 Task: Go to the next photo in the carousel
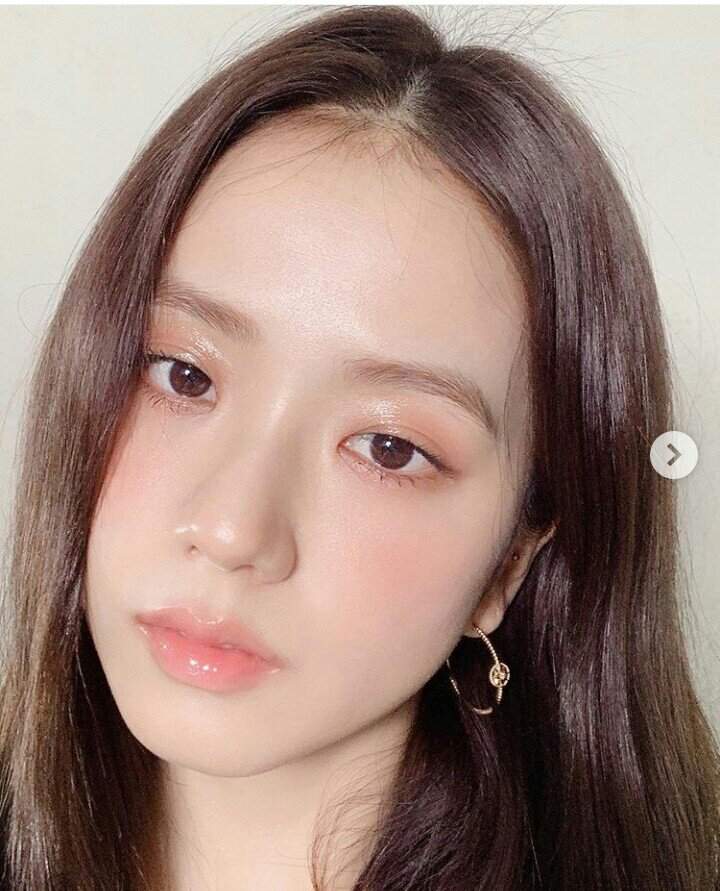click(673, 455)
